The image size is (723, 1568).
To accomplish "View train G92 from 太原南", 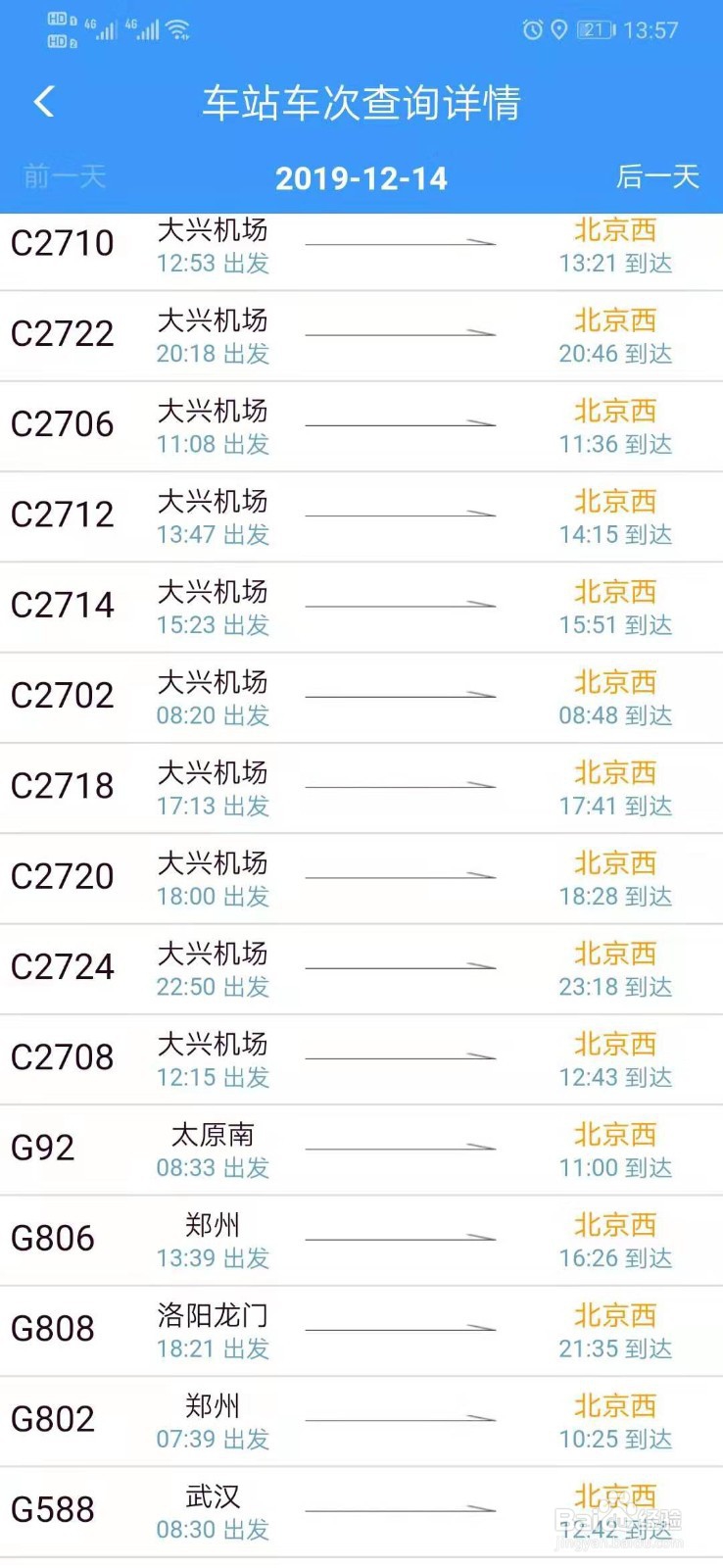I will click(x=361, y=1150).
